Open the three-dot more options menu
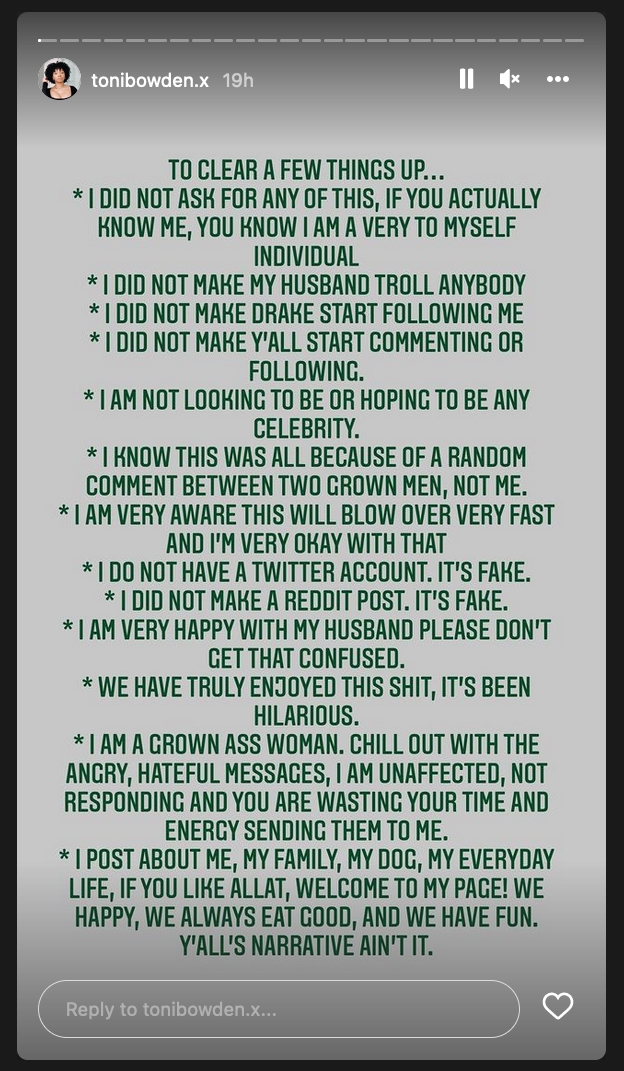Viewport: 624px width, 1071px height. [x=558, y=79]
